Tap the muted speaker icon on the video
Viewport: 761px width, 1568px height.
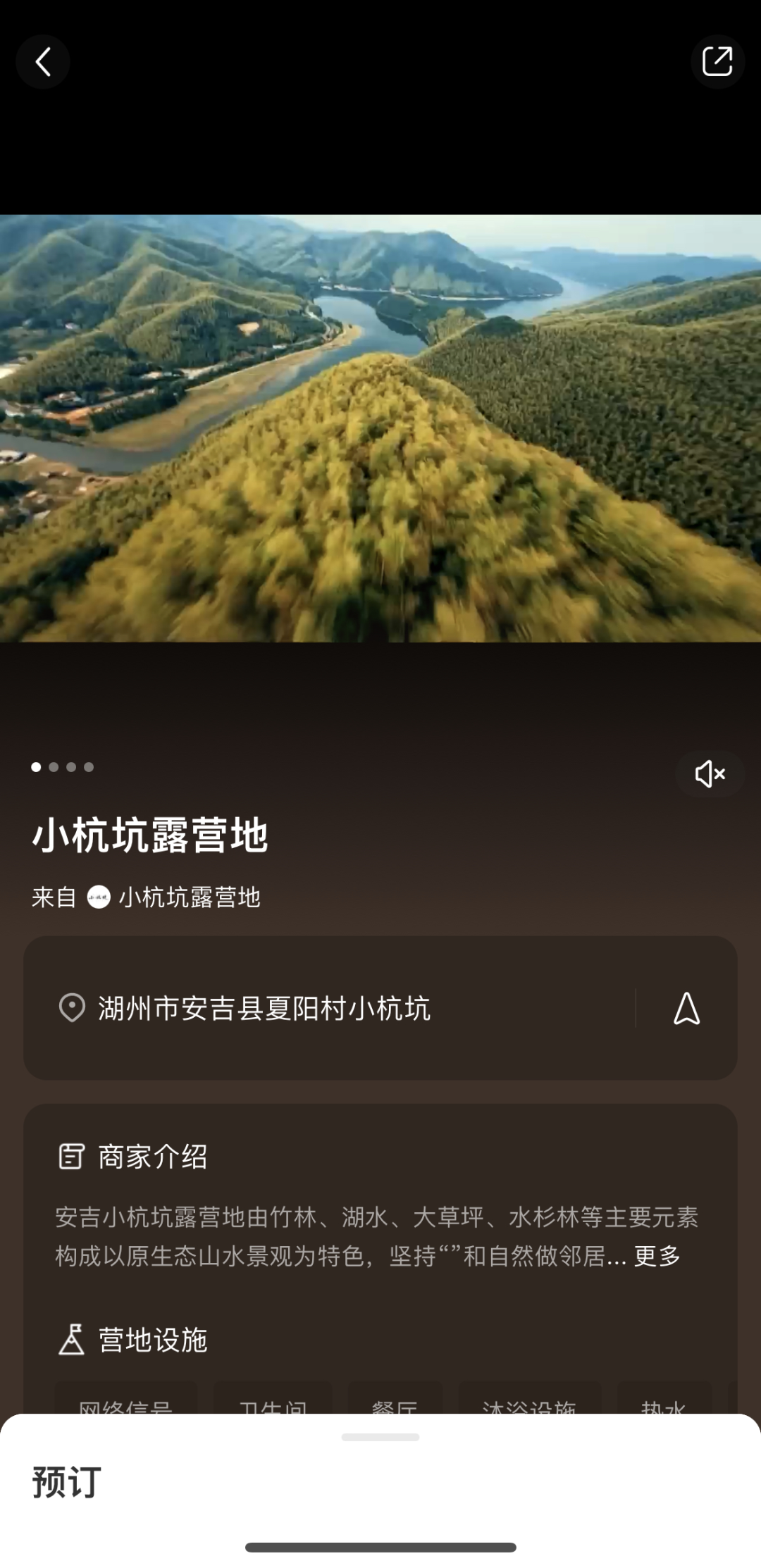coord(709,773)
